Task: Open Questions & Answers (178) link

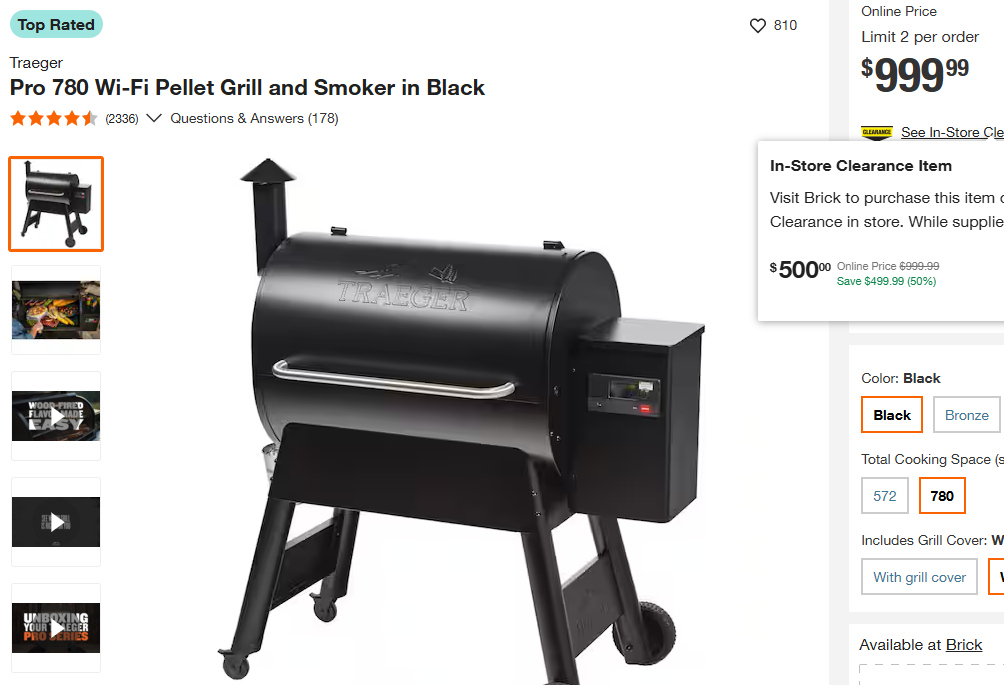Action: click(254, 118)
